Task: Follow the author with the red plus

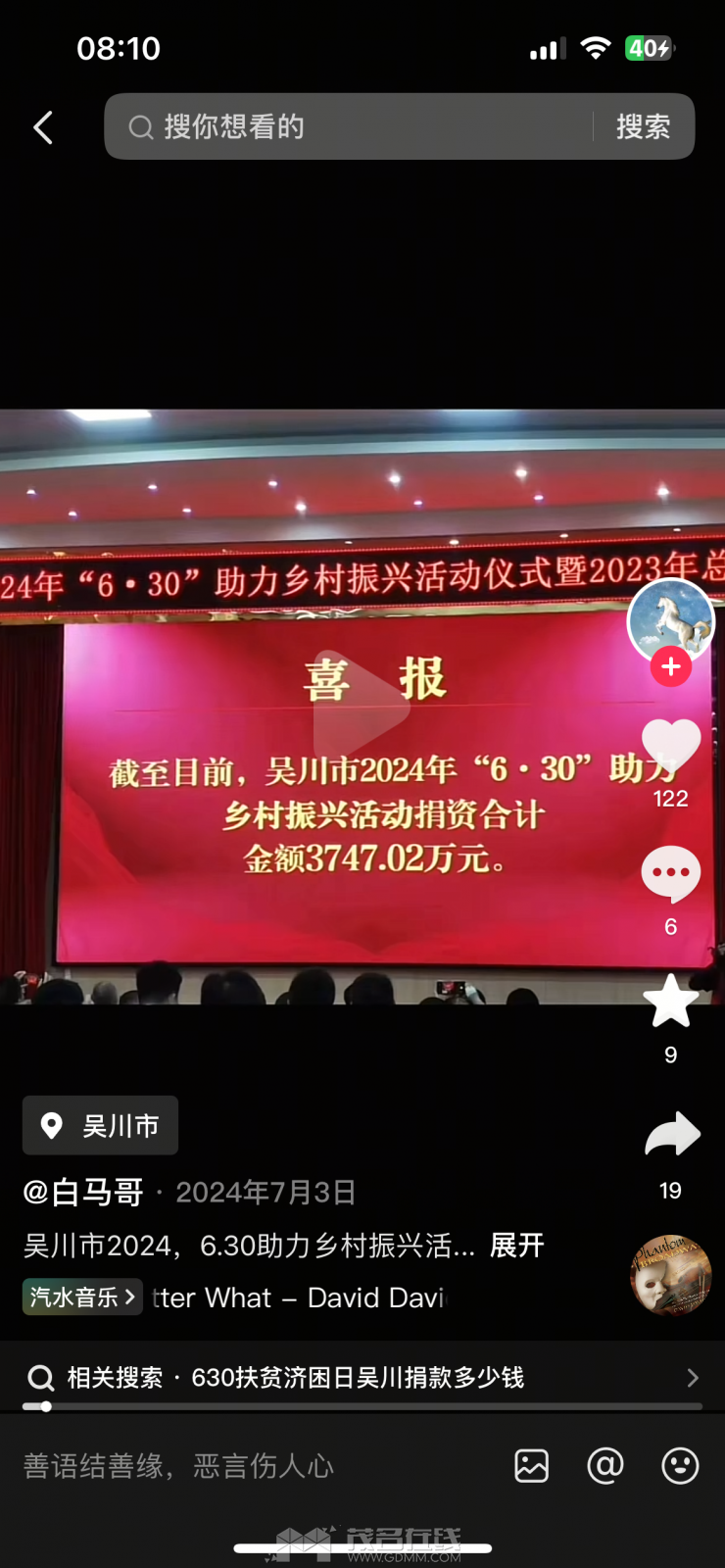Action: click(671, 667)
